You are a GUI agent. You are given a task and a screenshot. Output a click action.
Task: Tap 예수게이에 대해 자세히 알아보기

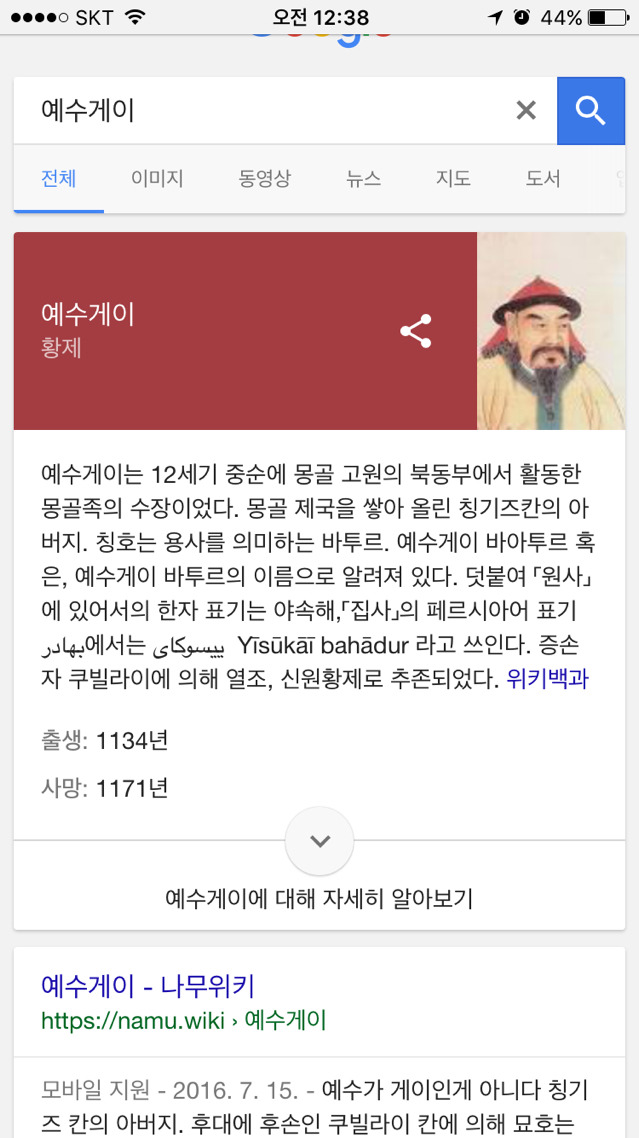pos(319,898)
